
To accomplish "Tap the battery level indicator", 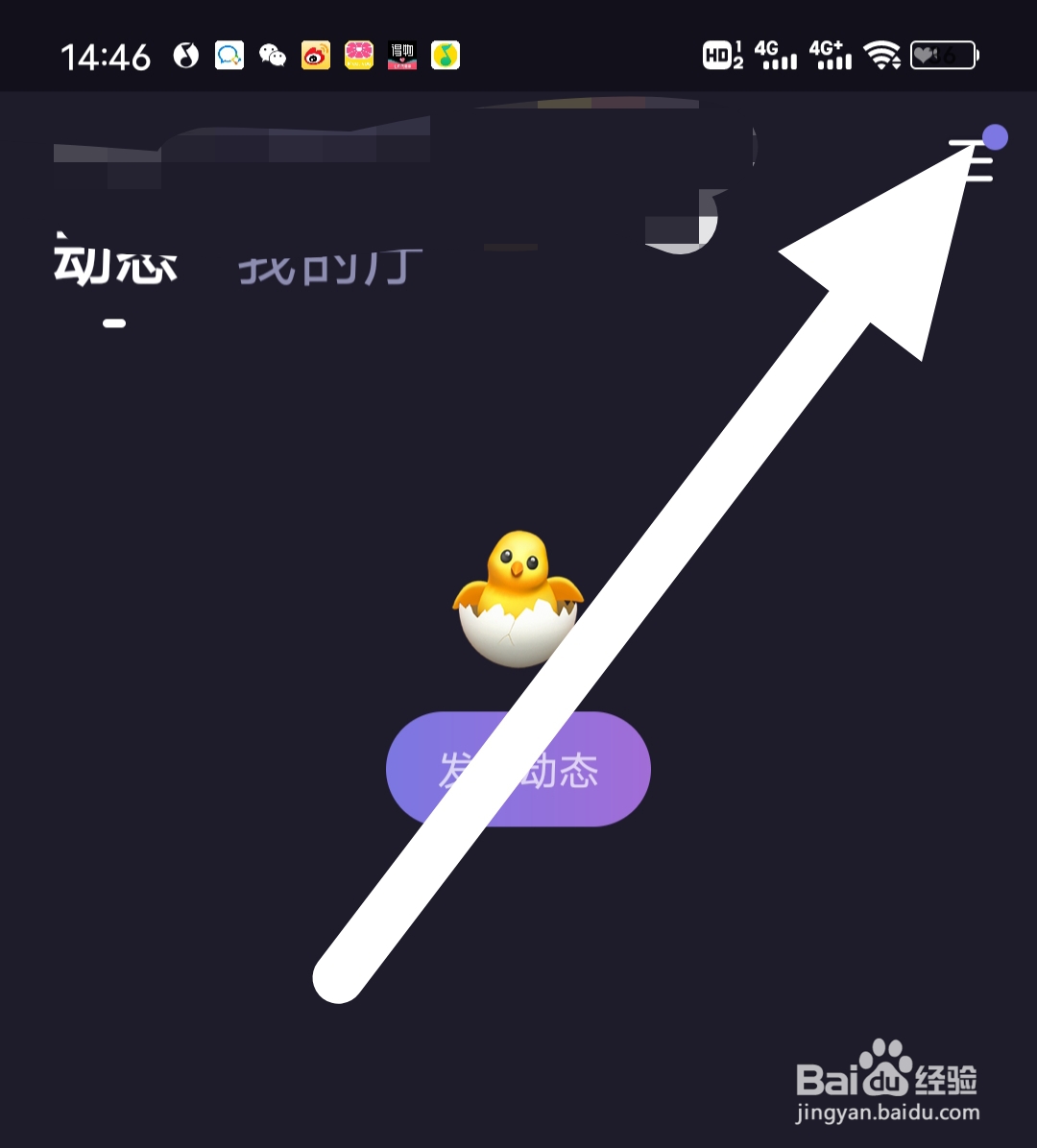I will click(x=943, y=55).
